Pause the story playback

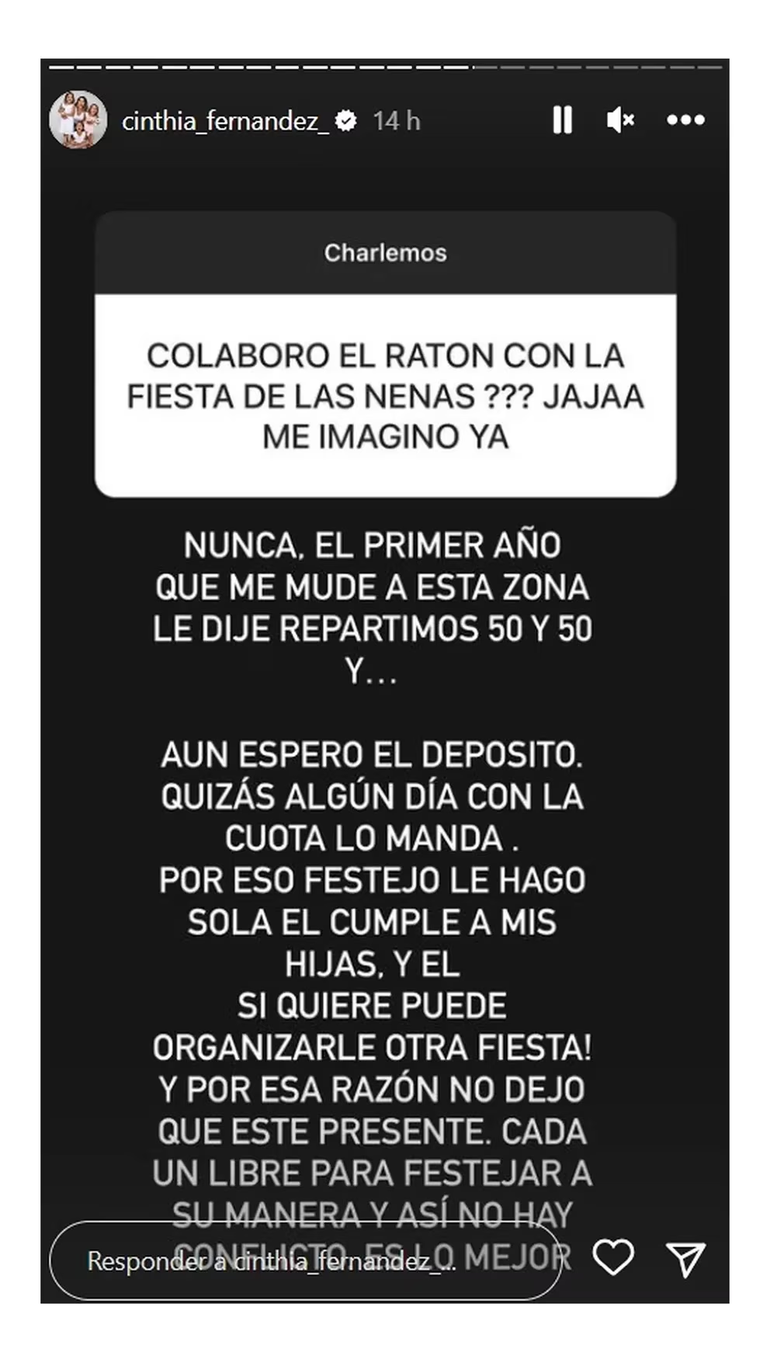(x=562, y=121)
